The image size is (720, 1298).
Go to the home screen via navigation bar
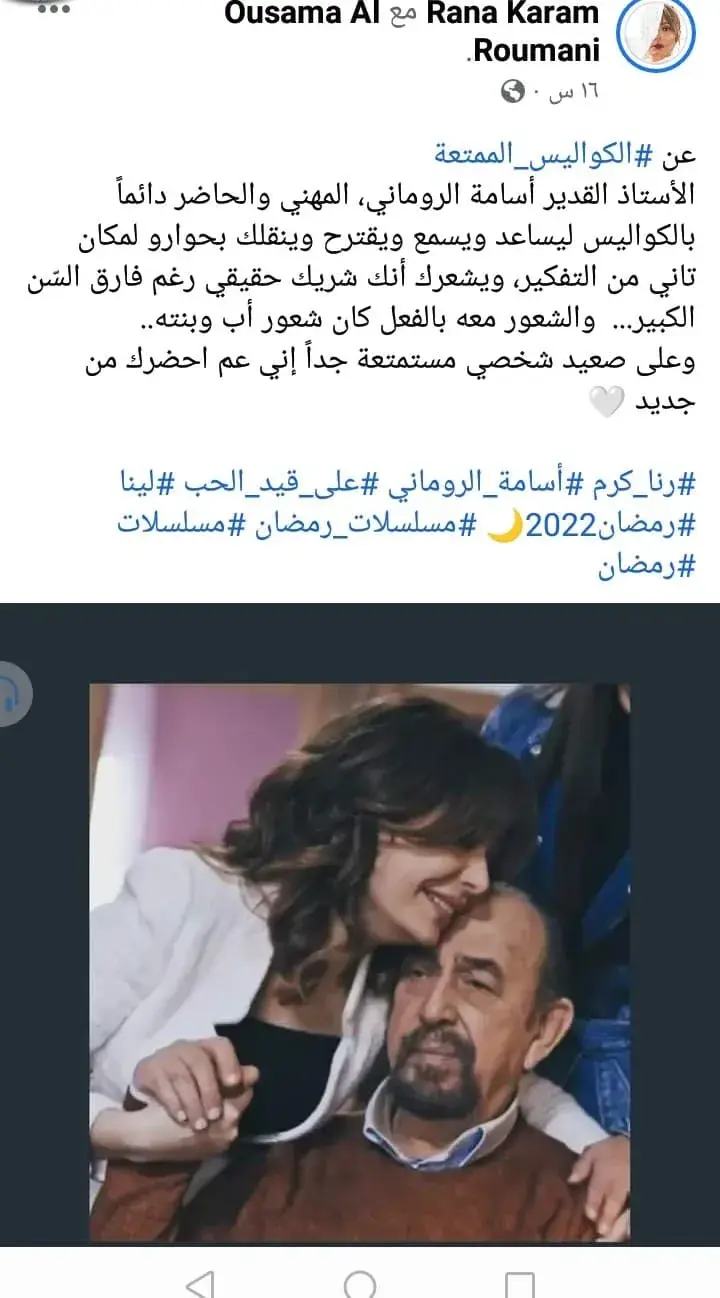(360, 1283)
